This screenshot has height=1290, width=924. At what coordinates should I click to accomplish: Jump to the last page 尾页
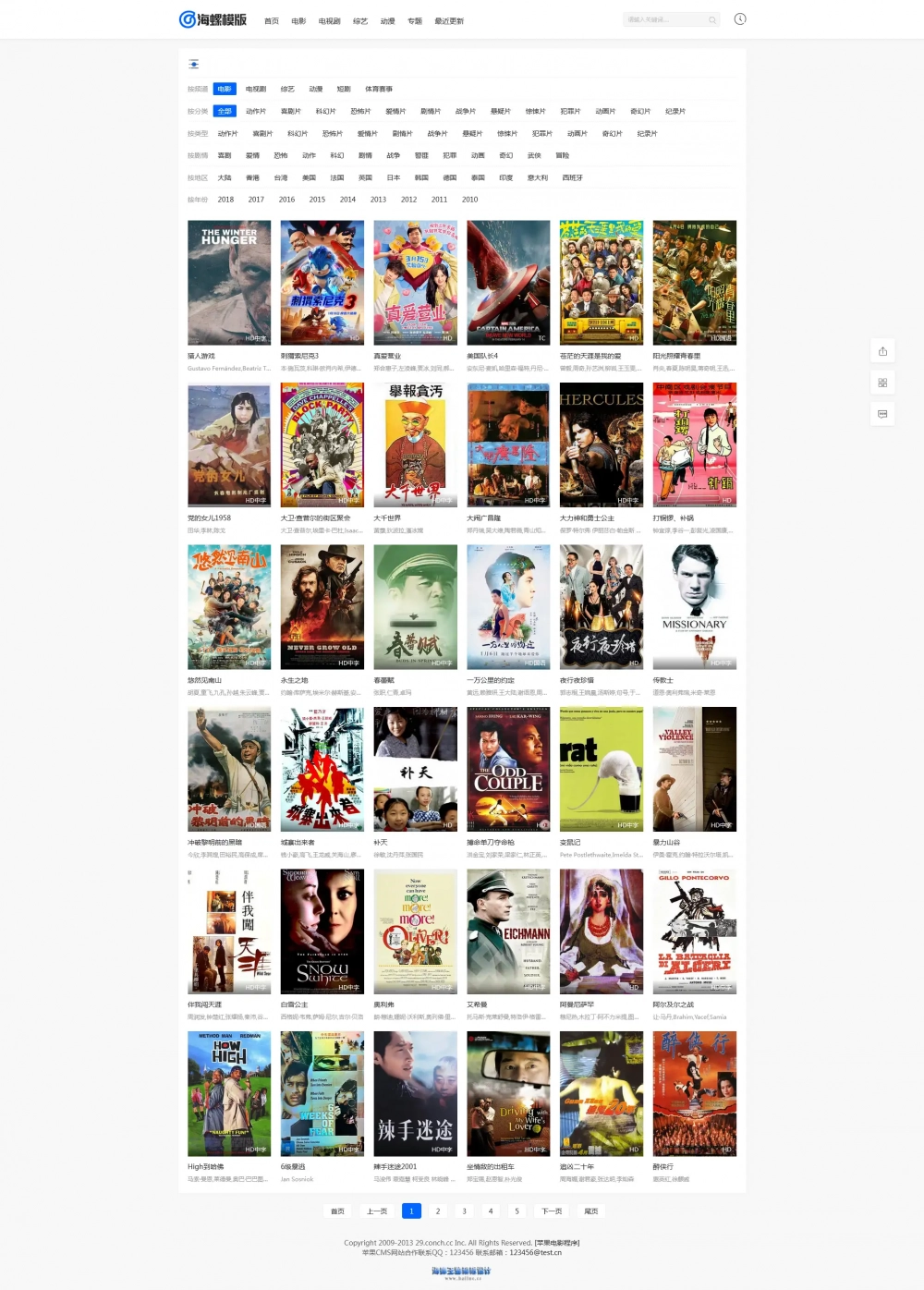click(x=591, y=1211)
